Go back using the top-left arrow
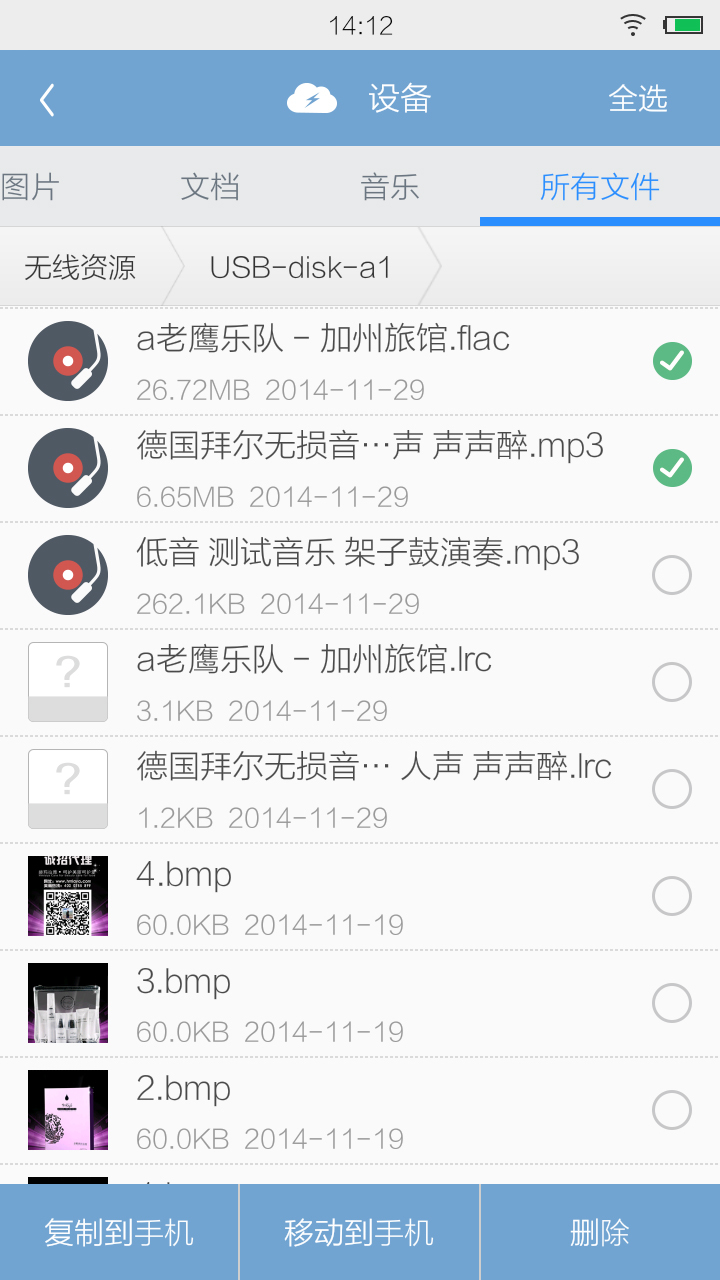 (x=47, y=99)
